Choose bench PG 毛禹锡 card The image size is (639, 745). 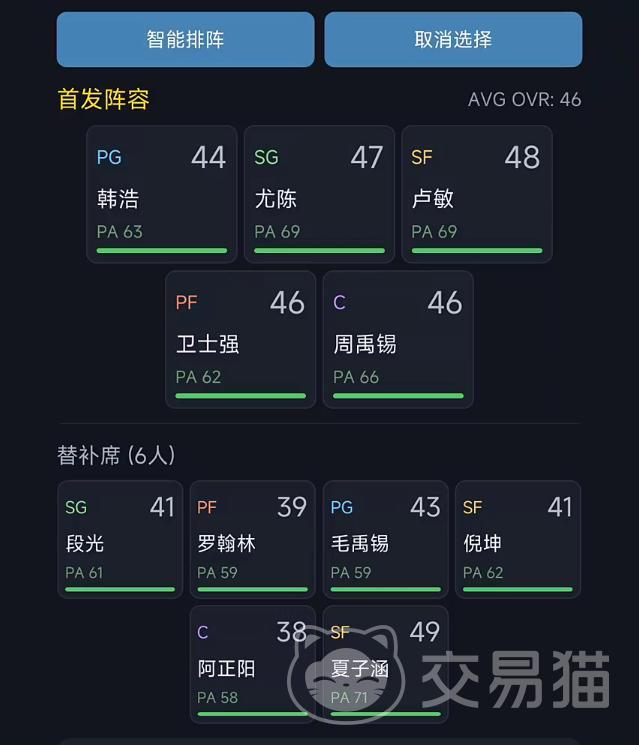pyautogui.click(x=386, y=539)
